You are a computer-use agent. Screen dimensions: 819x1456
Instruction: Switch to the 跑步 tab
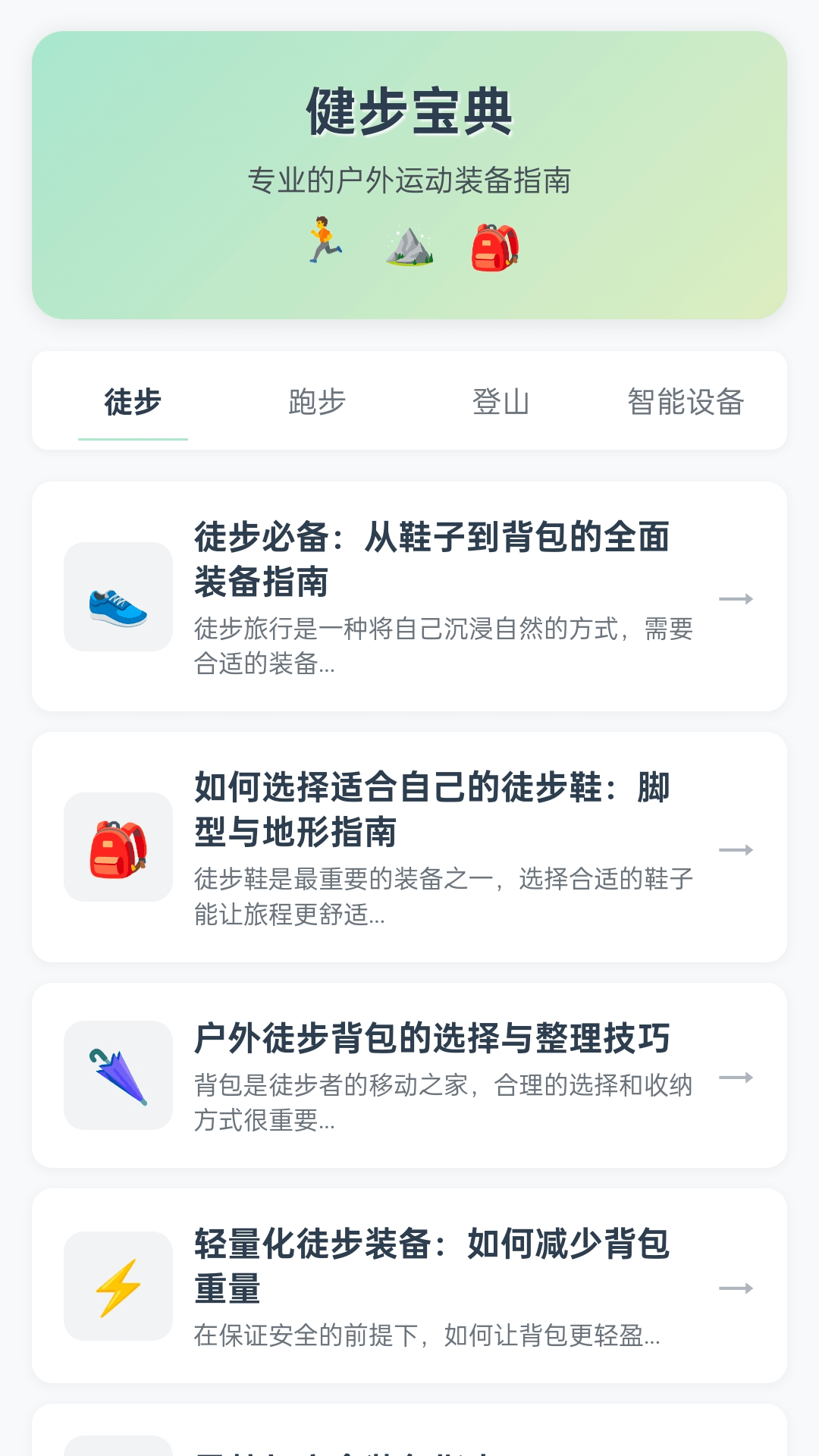(315, 403)
